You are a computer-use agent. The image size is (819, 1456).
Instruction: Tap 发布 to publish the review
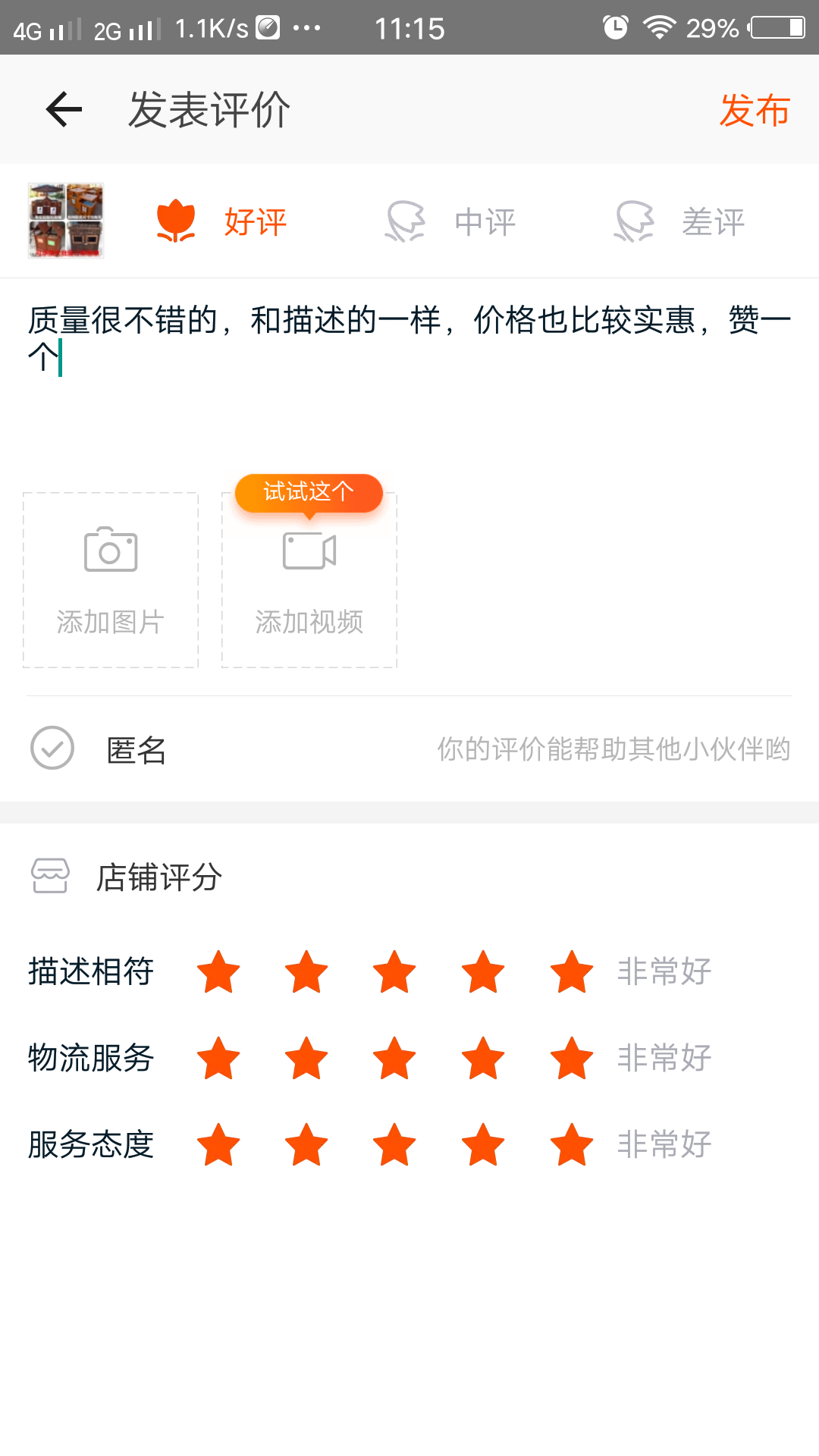coord(754,111)
